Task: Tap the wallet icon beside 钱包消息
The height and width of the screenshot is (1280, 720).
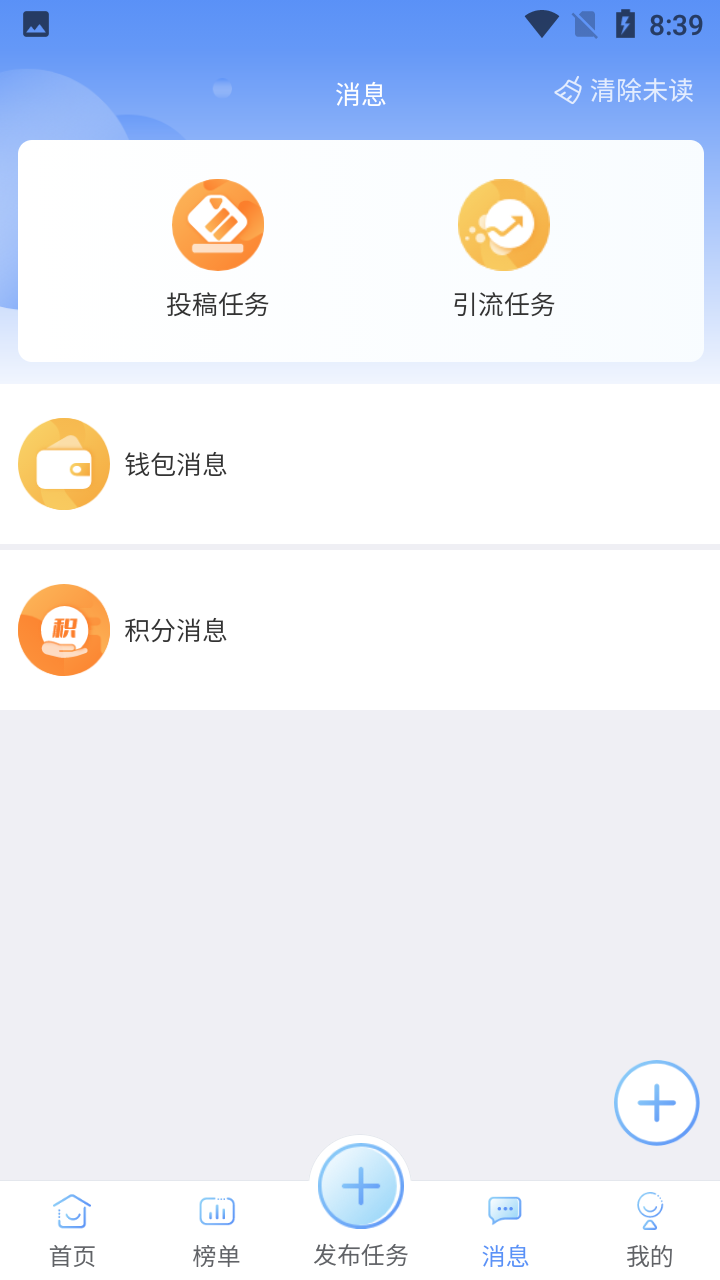Action: (64, 463)
